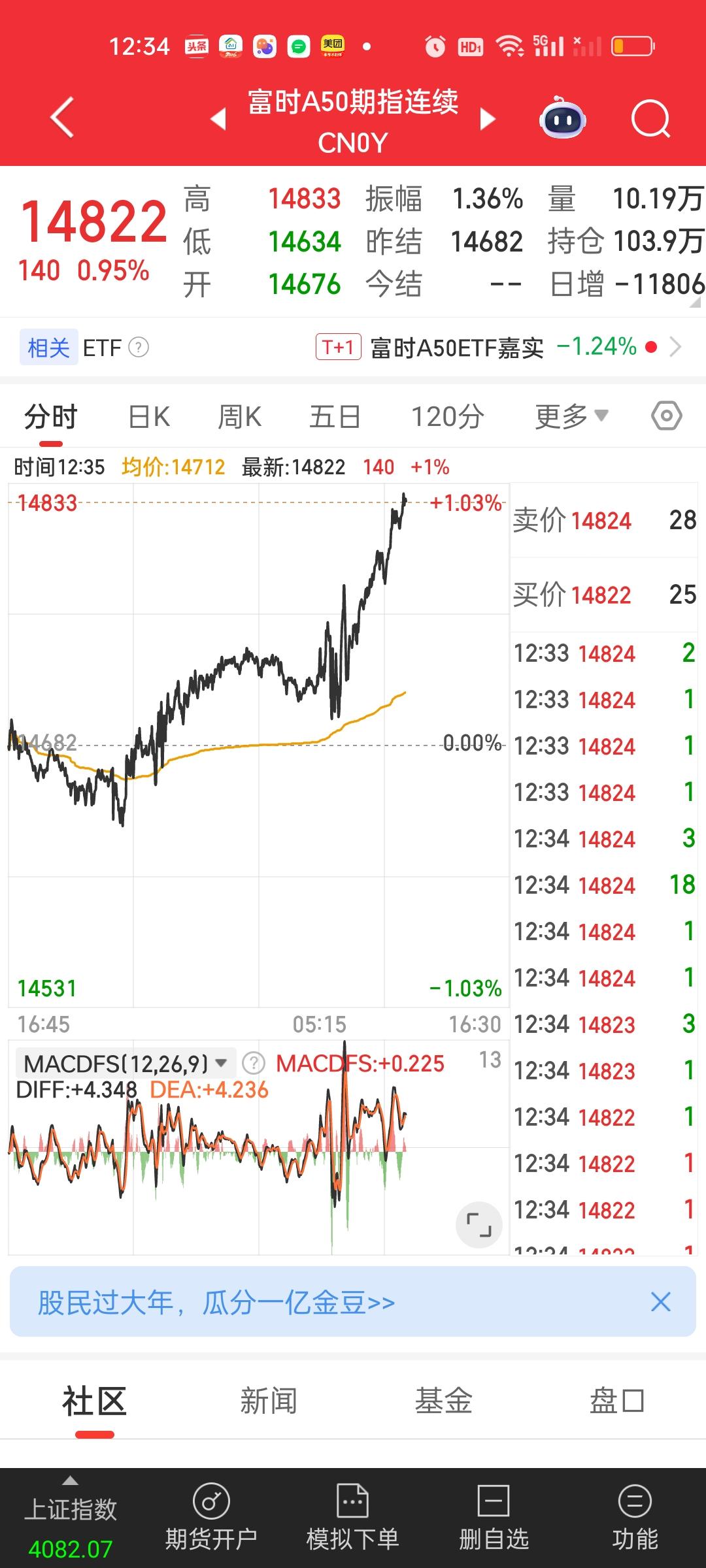Open the search function
This screenshot has width=706, height=1568.
pos(649,119)
